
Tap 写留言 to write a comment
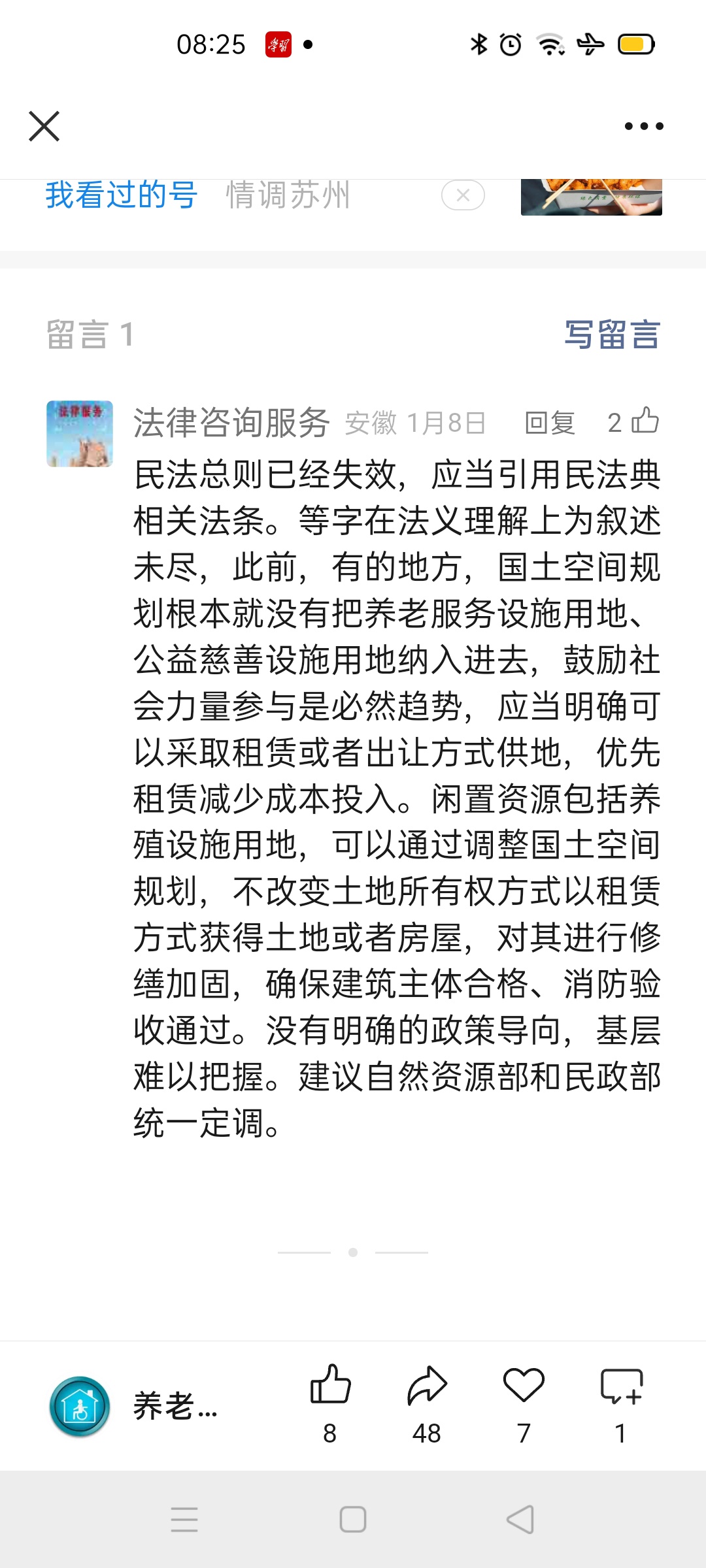tap(612, 335)
